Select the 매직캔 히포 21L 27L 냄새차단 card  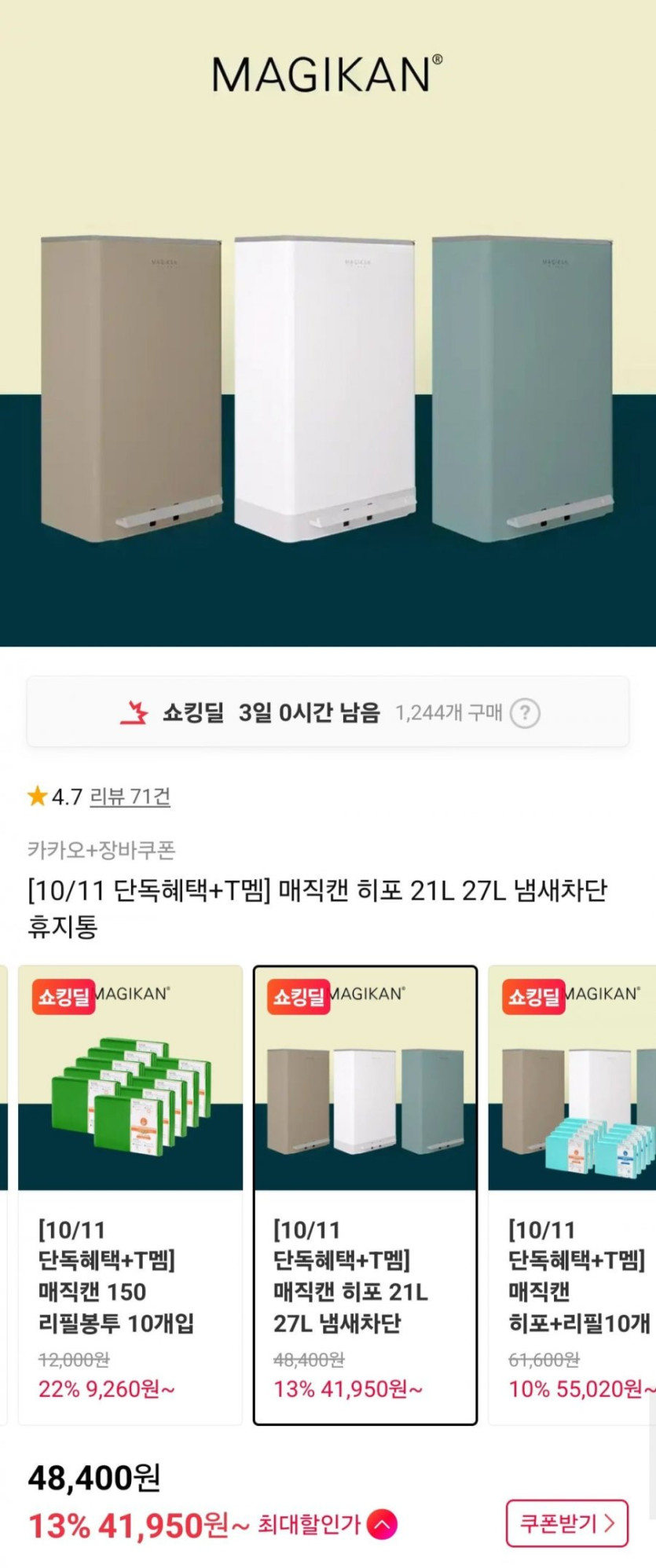365,1194
